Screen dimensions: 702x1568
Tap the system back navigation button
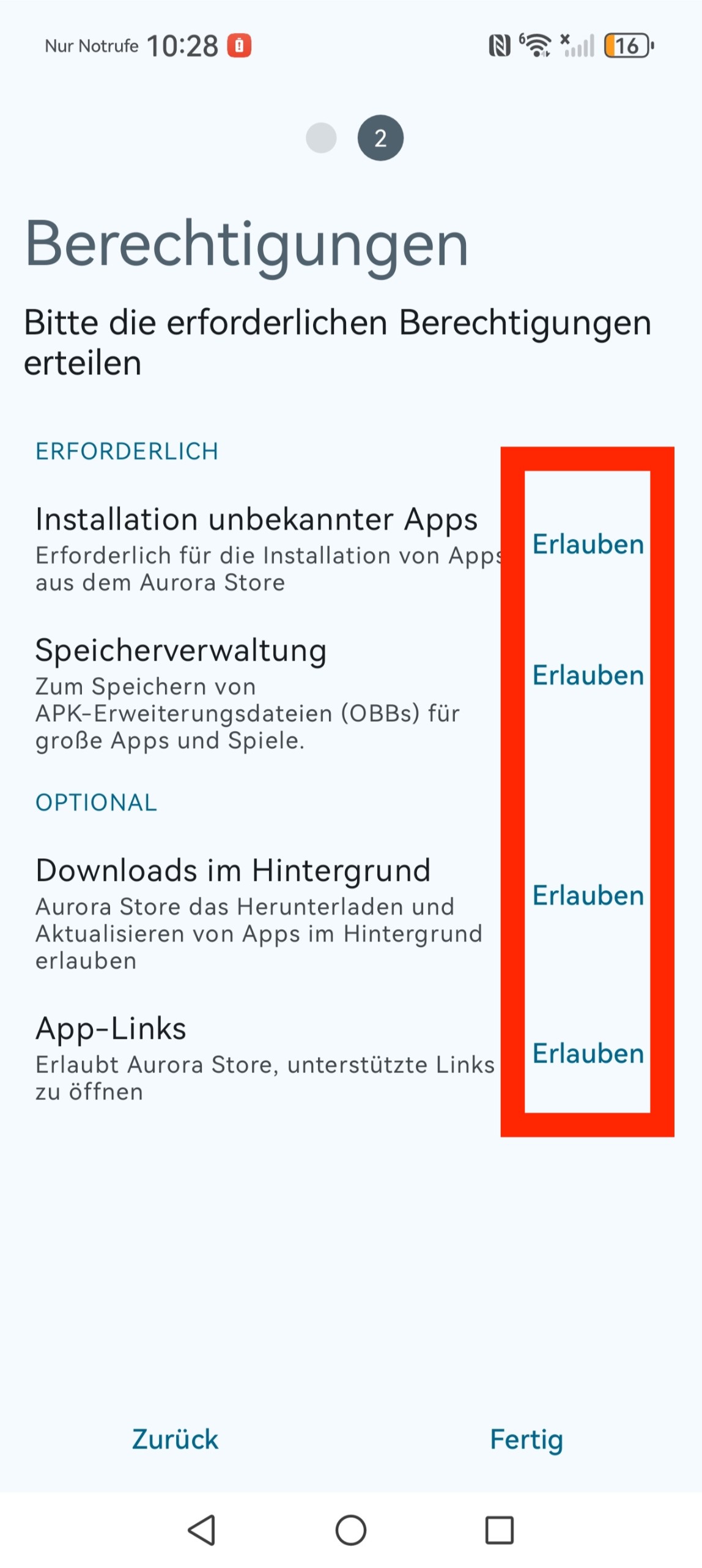tap(202, 1530)
